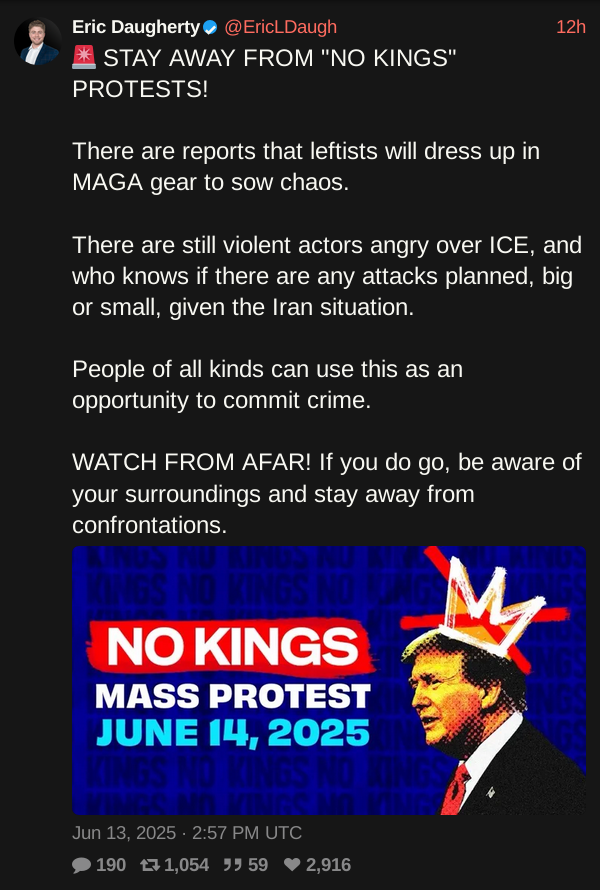
Task: Tap the reply icon with 190 comments
Action: click(x=82, y=865)
